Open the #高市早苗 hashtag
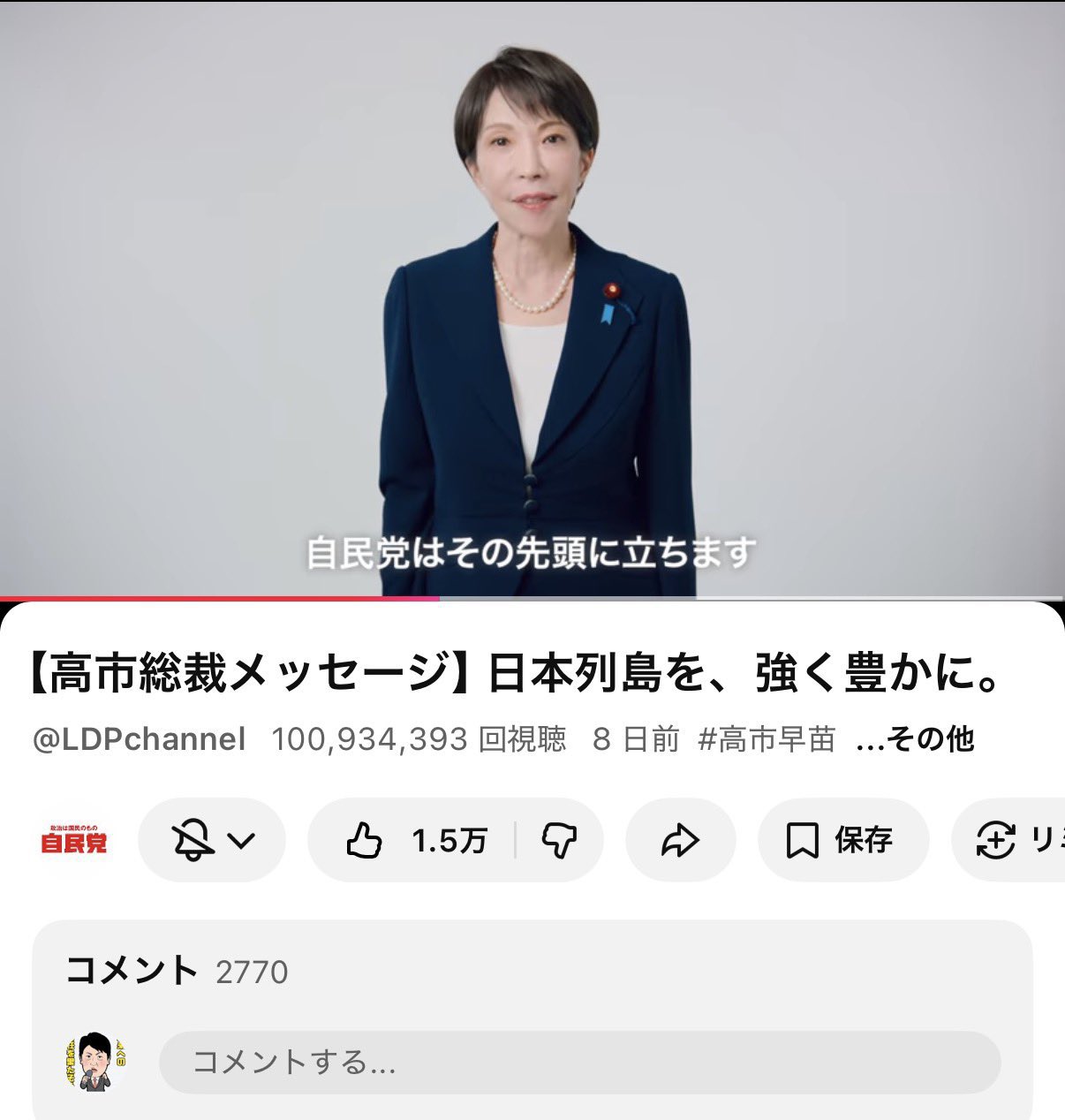This screenshot has width=1065, height=1120. [767, 739]
